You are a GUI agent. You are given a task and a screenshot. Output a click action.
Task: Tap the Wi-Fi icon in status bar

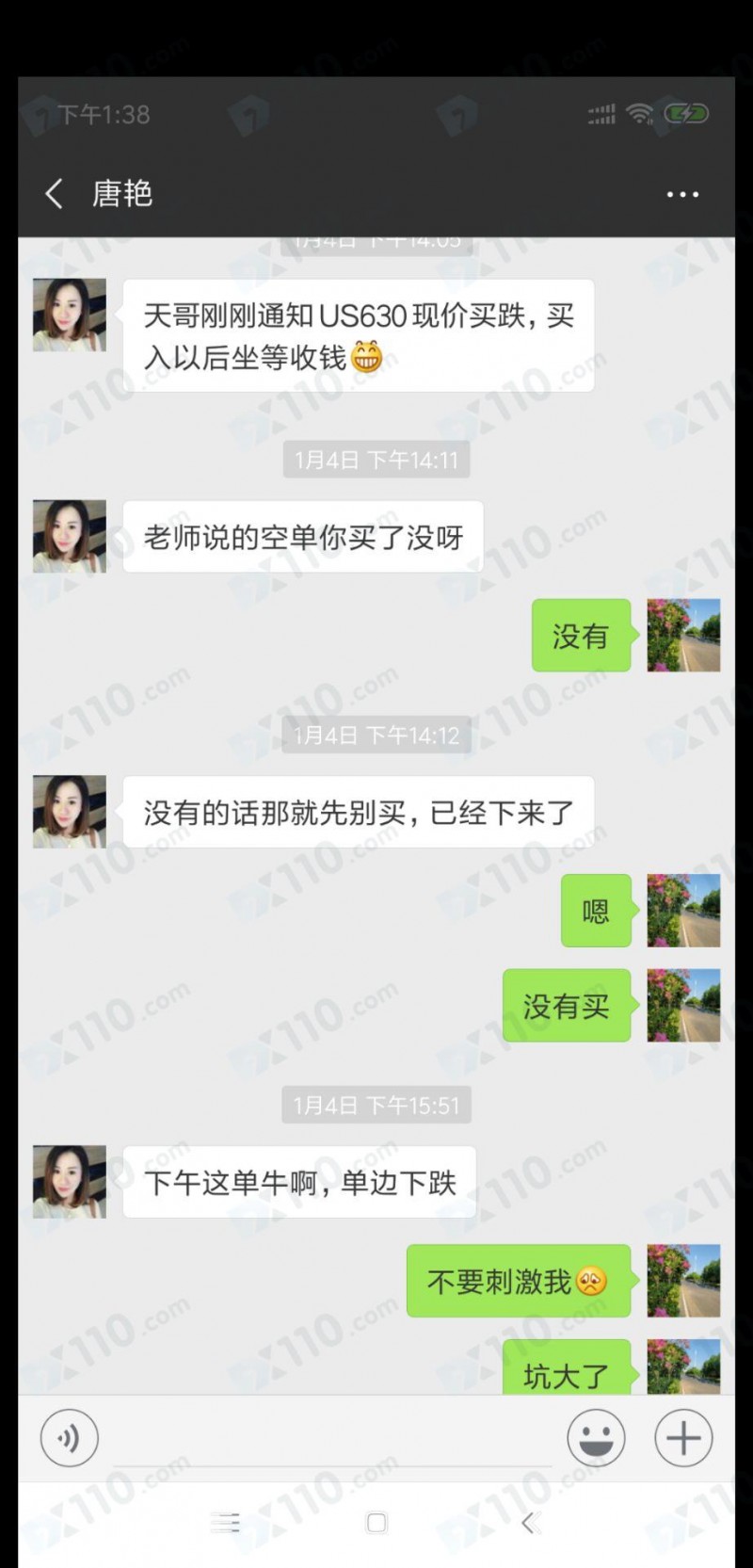point(642,114)
